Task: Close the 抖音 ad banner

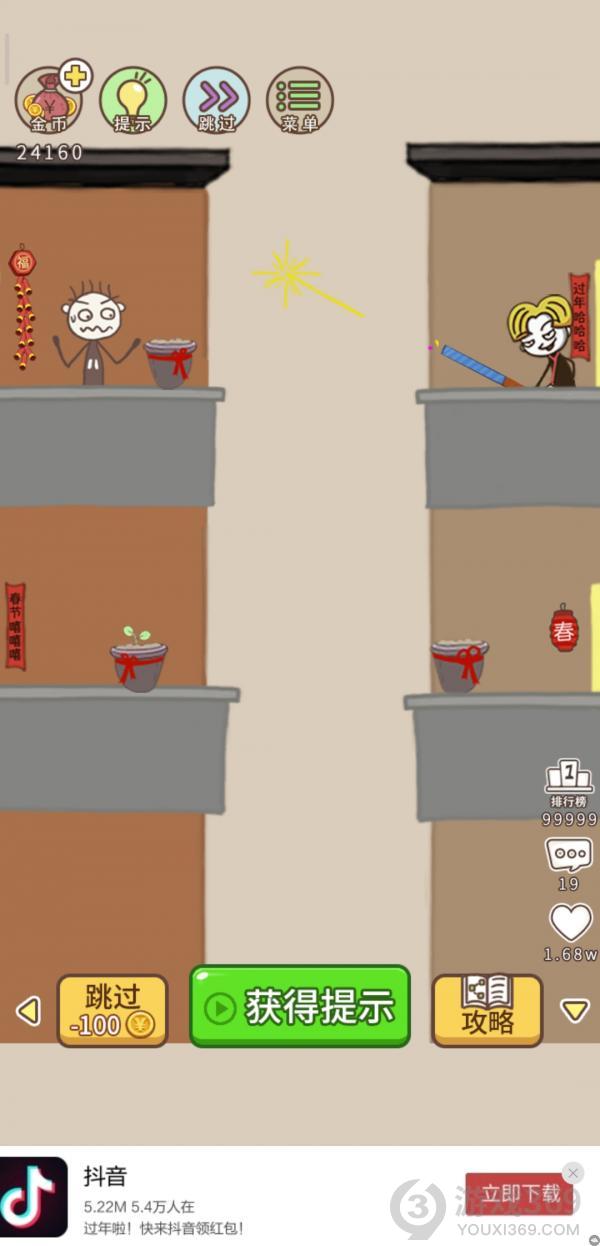Action: tap(573, 1172)
